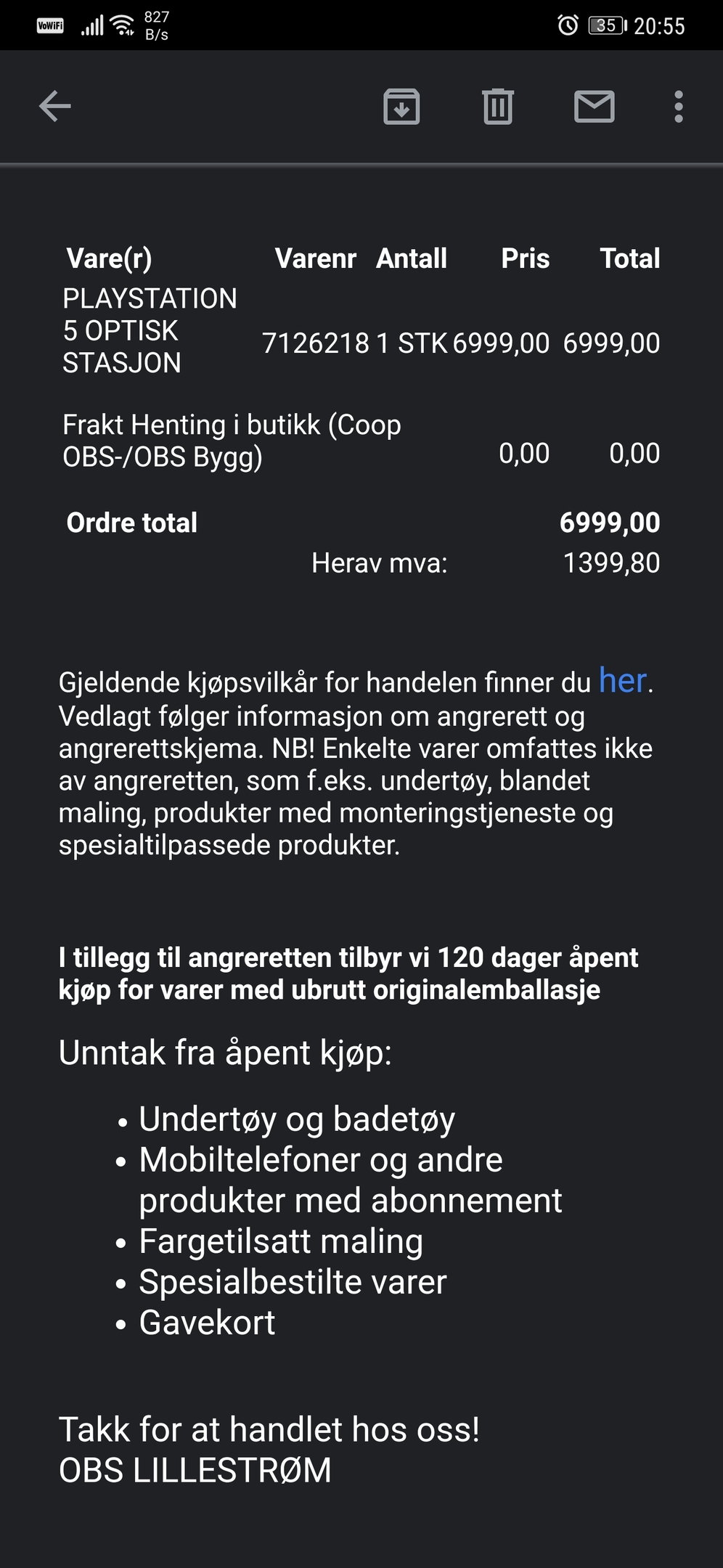
Task: Open the 'her' kjøpsvilkår link
Action: tap(622, 680)
